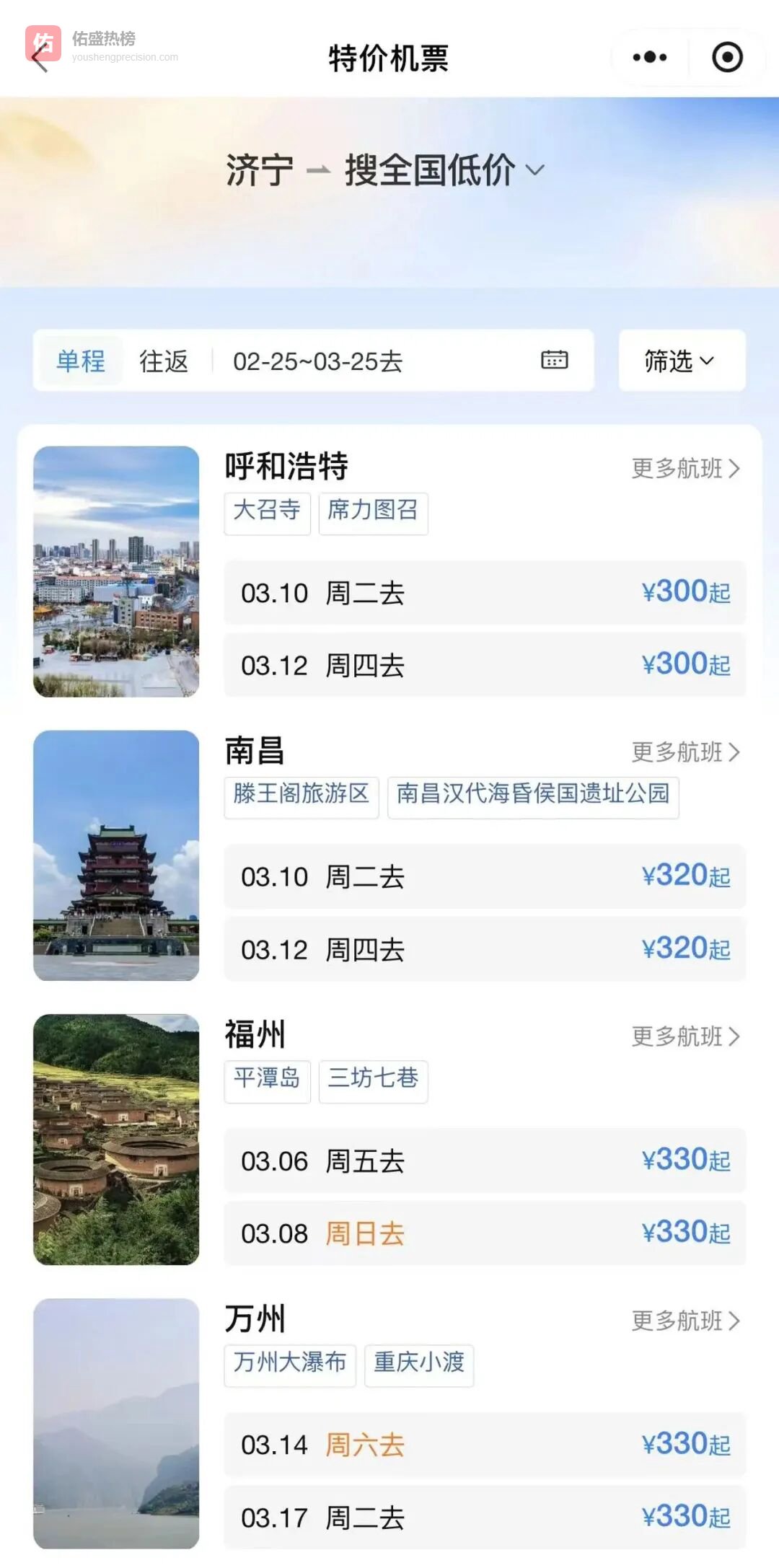
Task: Choose the 03.14 周六 flight to 万州
Action: 485,1445
